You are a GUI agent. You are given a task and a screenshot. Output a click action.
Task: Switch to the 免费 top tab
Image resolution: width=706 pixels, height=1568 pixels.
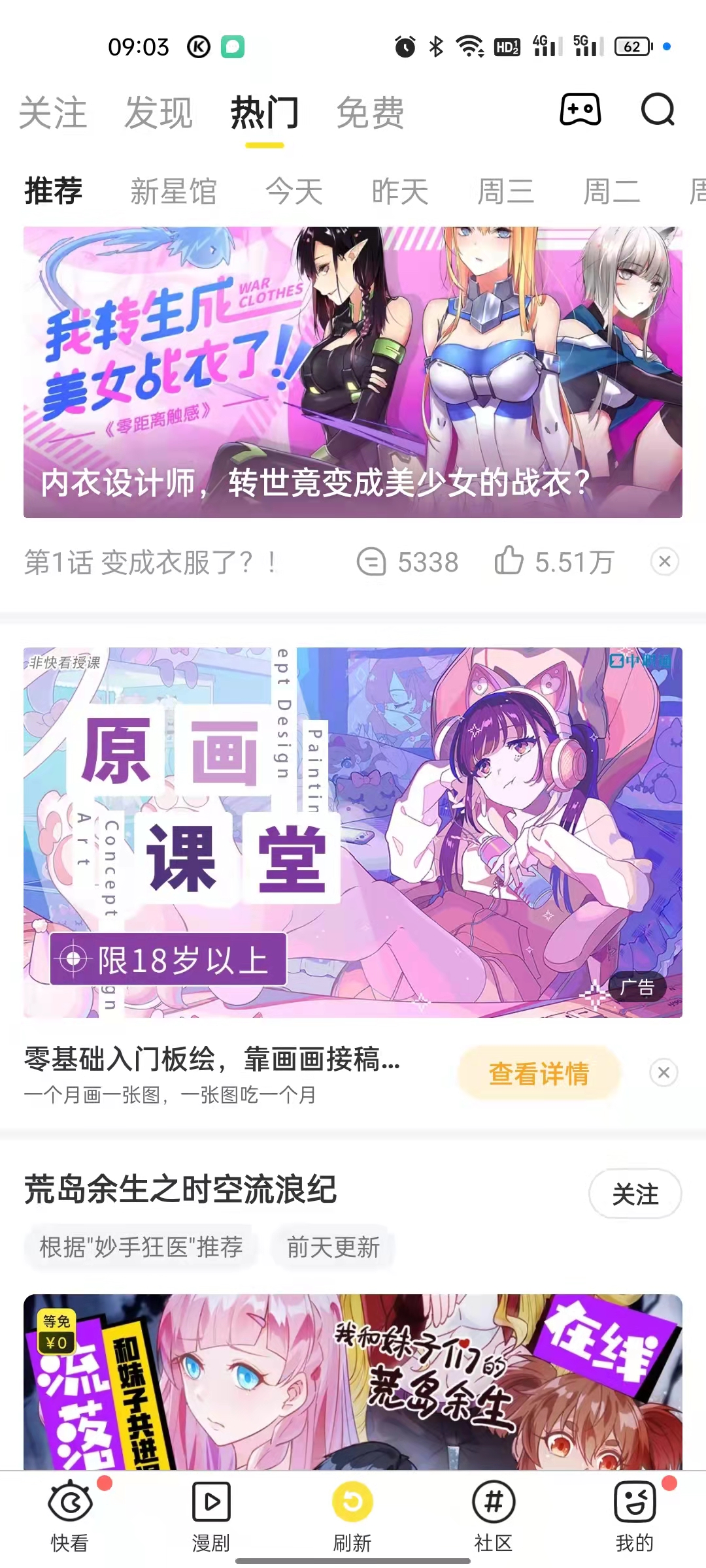click(x=371, y=113)
